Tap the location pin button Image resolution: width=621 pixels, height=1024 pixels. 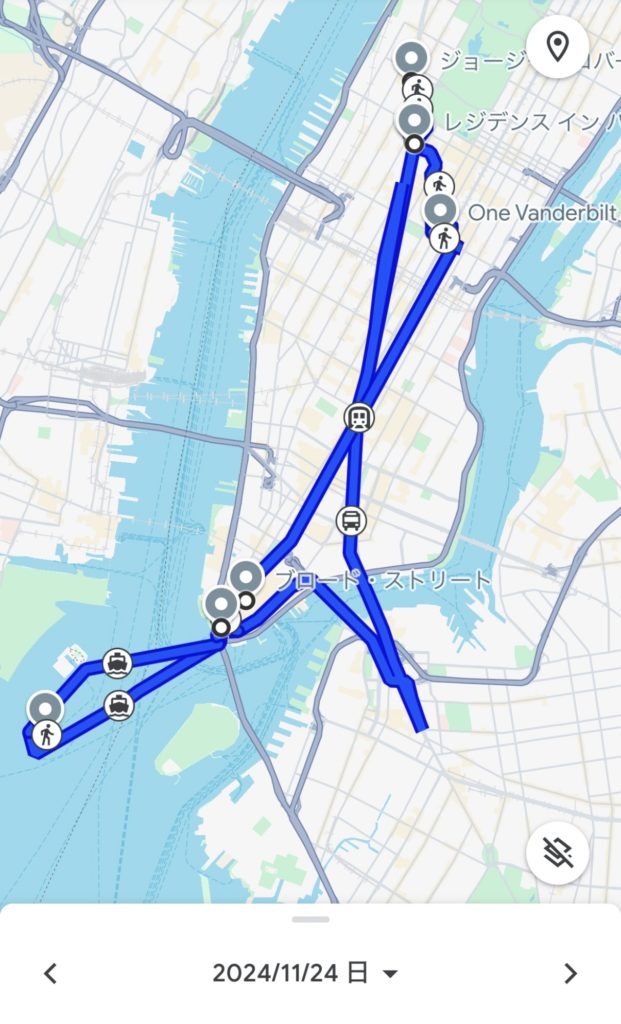pyautogui.click(x=557, y=46)
